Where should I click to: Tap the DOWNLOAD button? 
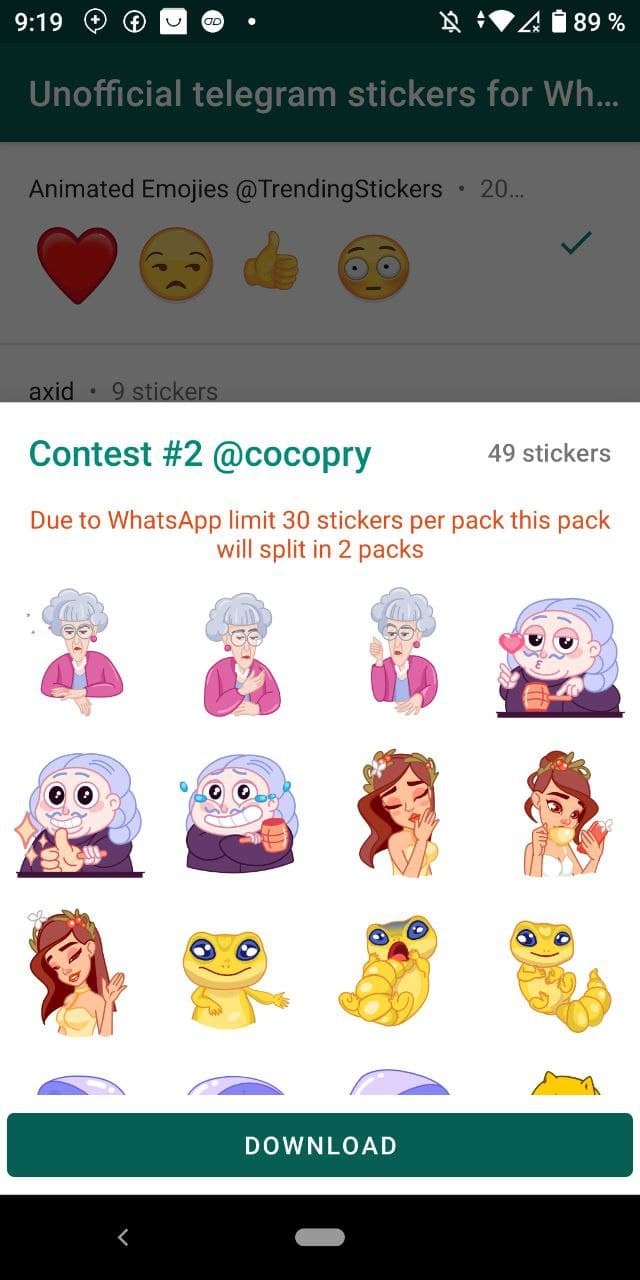coord(320,1145)
